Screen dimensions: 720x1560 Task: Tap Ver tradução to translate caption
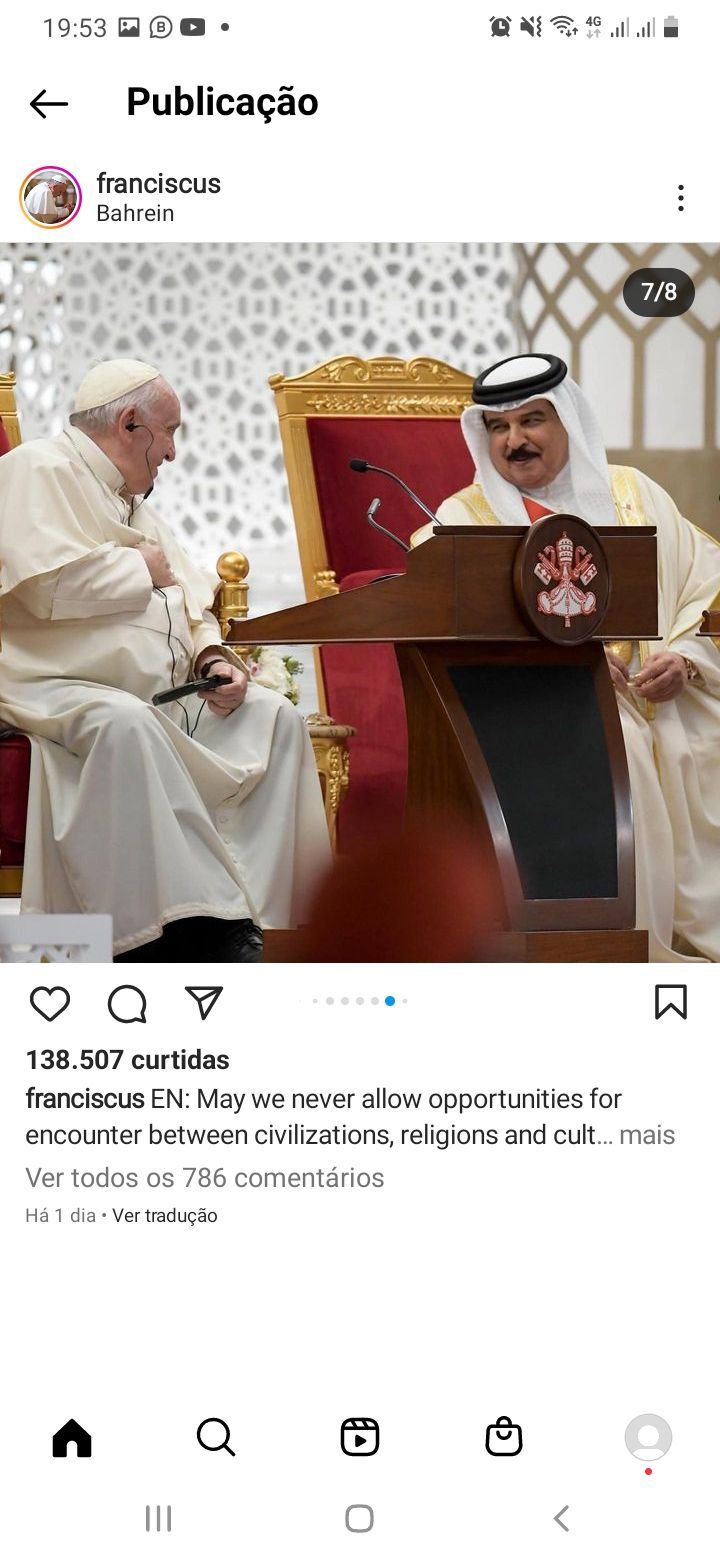click(x=165, y=1216)
